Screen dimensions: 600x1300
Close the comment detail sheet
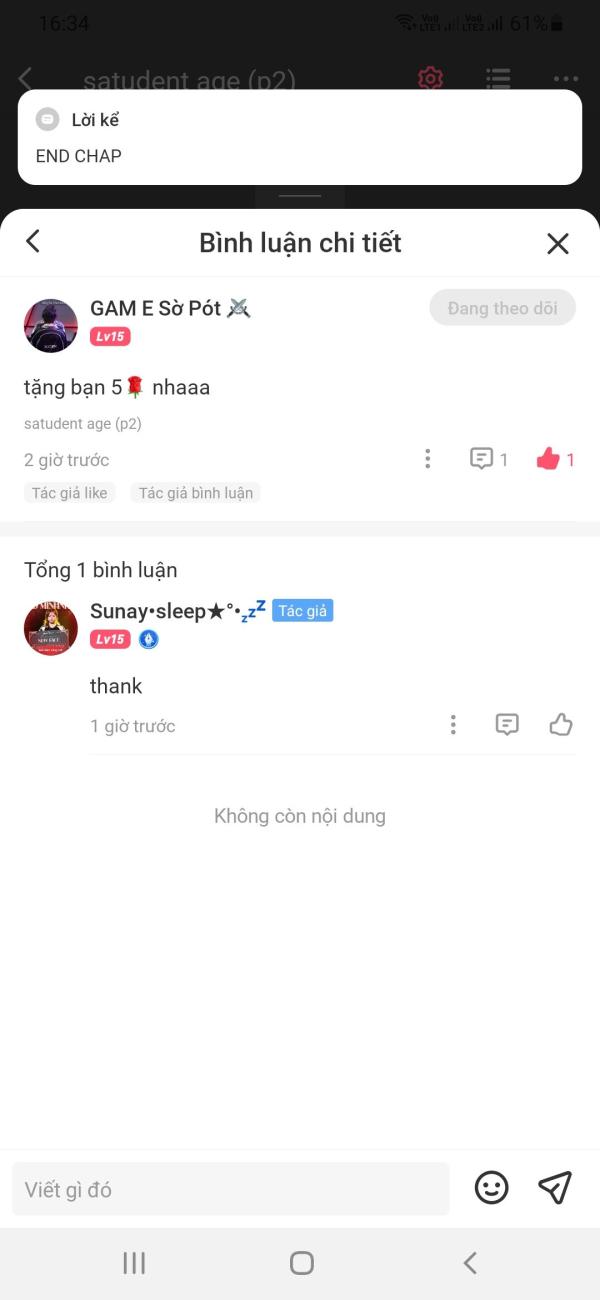pyautogui.click(x=558, y=243)
